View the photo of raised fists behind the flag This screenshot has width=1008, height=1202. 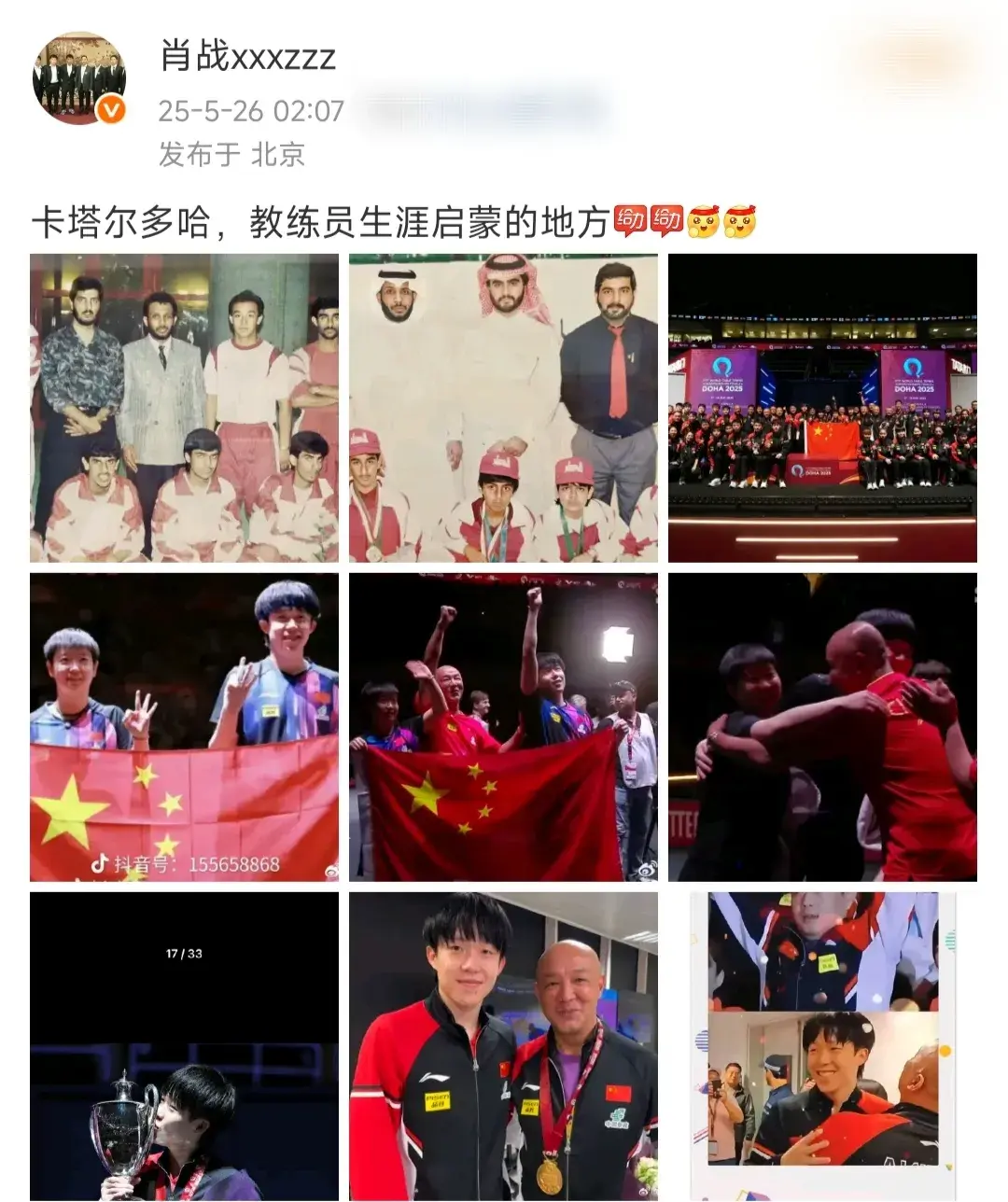(503, 727)
